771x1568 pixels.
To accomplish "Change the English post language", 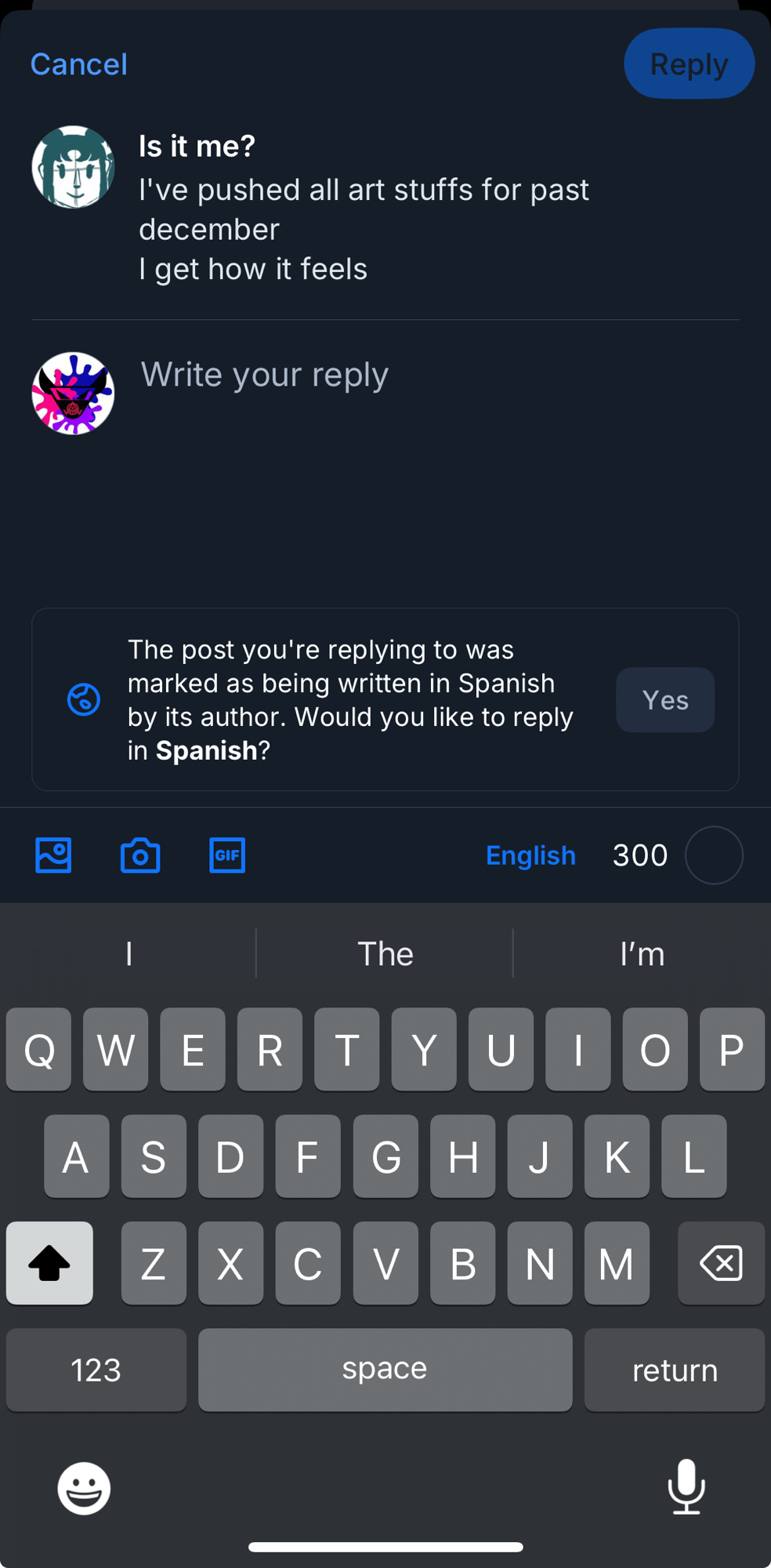I will (530, 855).
